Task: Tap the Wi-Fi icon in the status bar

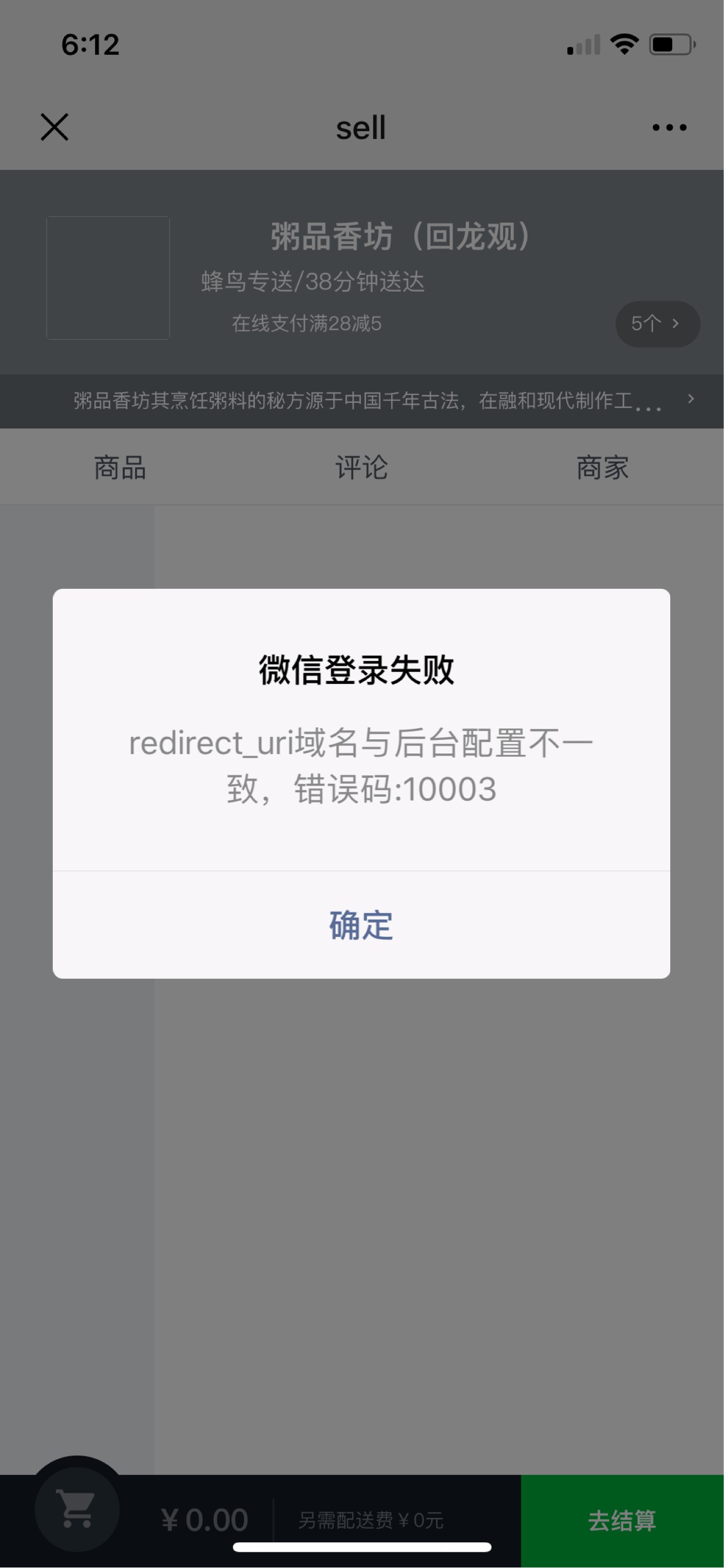Action: (x=623, y=43)
